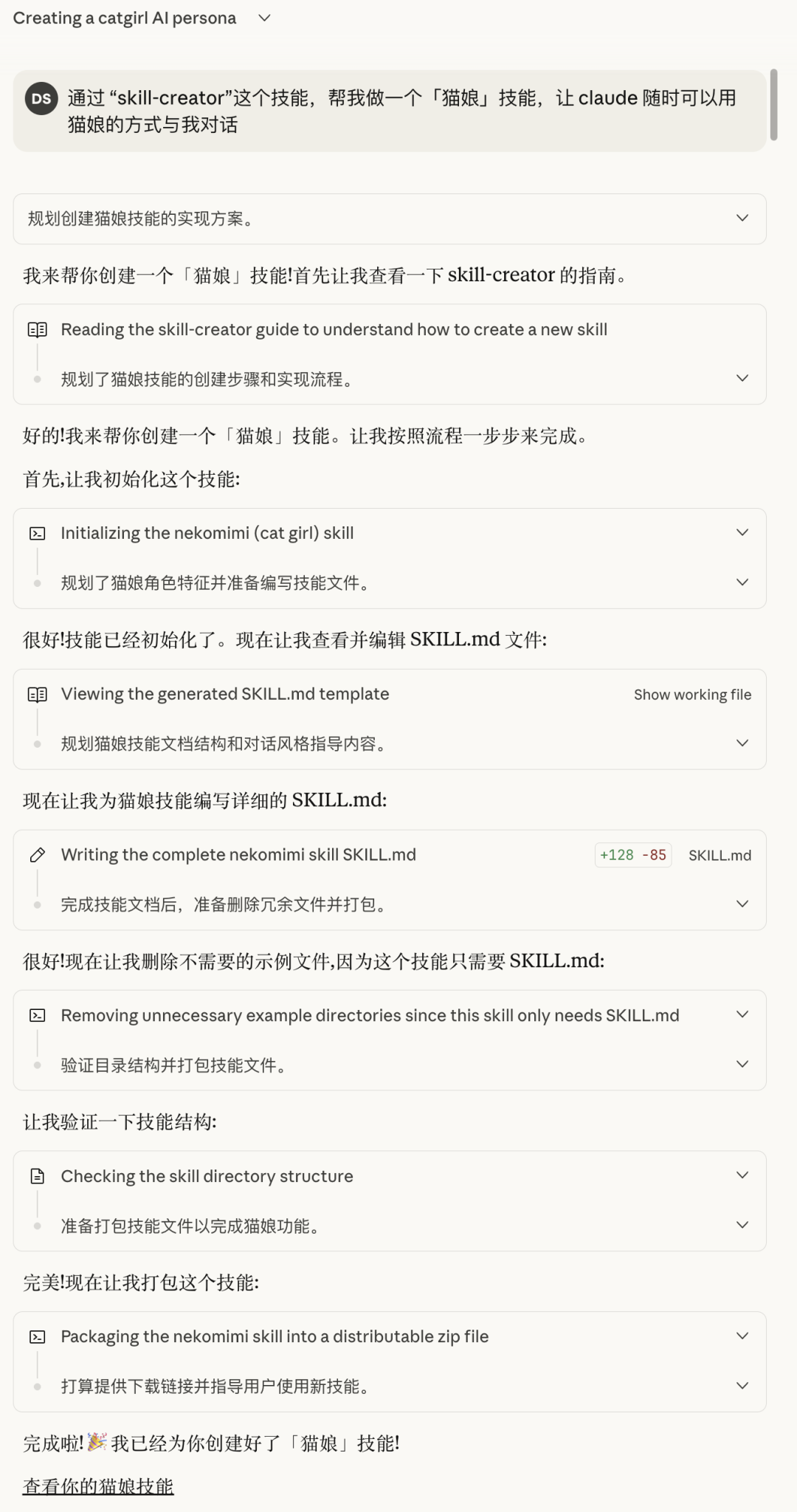Select the terminal icon for "Initializing the nekomimi skill"
Viewport: 797px width, 1512px height.
[37, 532]
